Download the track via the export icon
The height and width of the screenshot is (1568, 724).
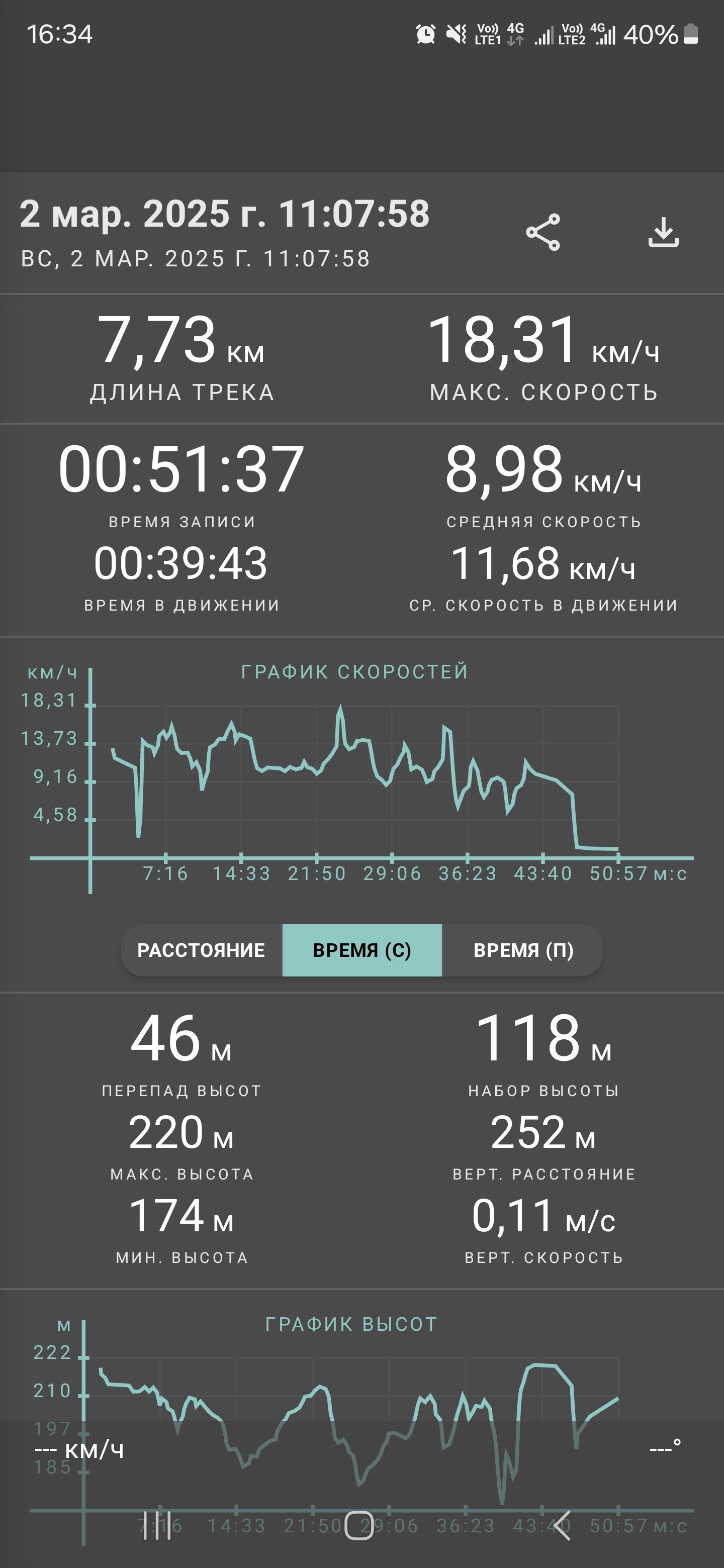pos(663,232)
